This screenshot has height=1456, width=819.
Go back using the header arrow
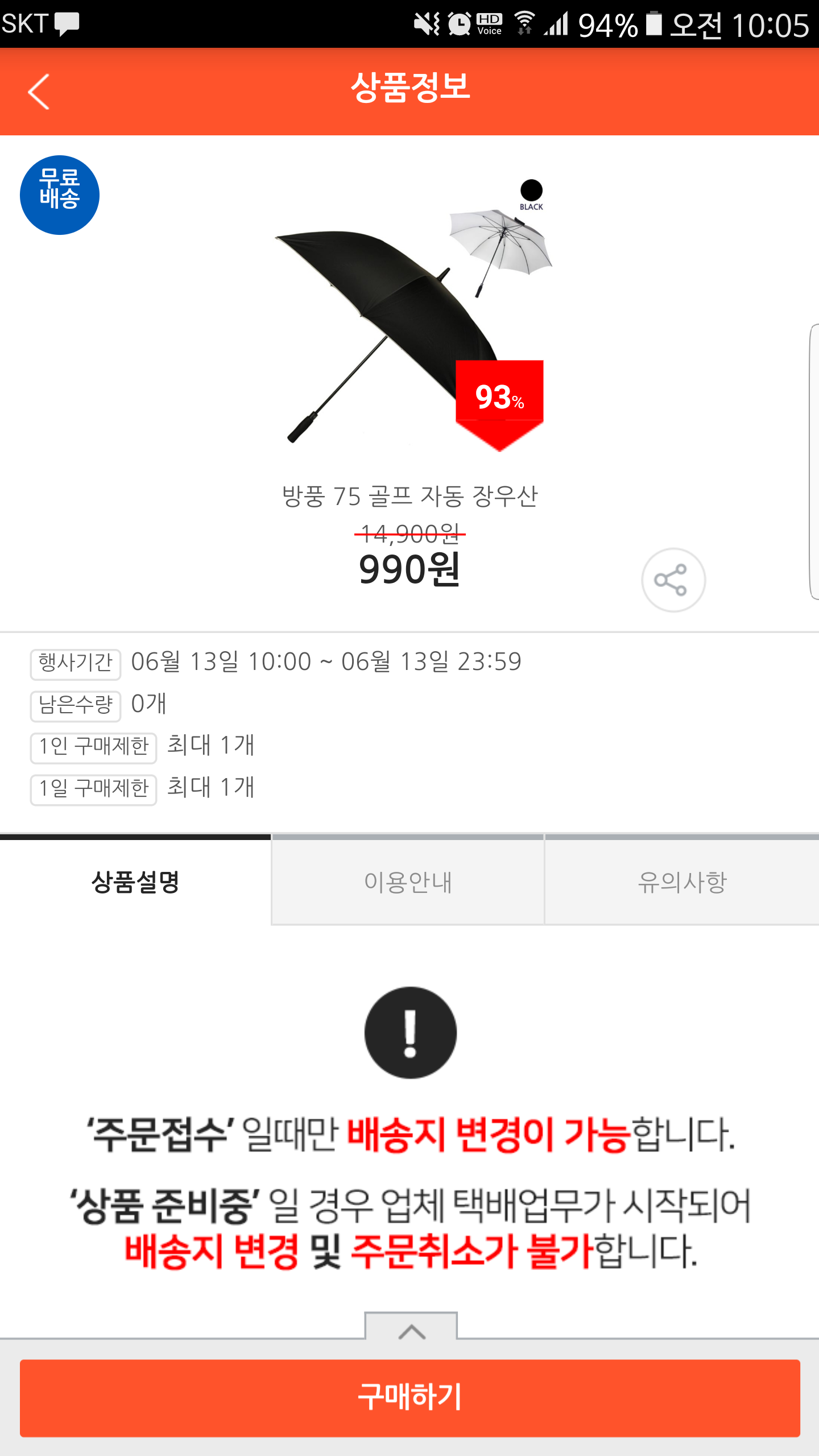coord(39,92)
